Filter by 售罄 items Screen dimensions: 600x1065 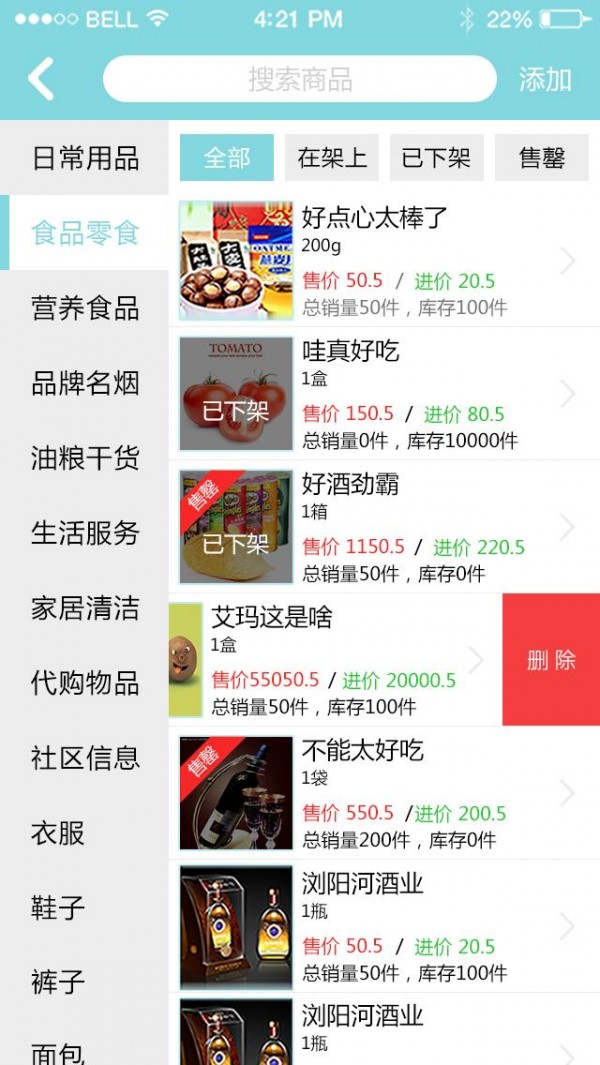pyautogui.click(x=541, y=158)
